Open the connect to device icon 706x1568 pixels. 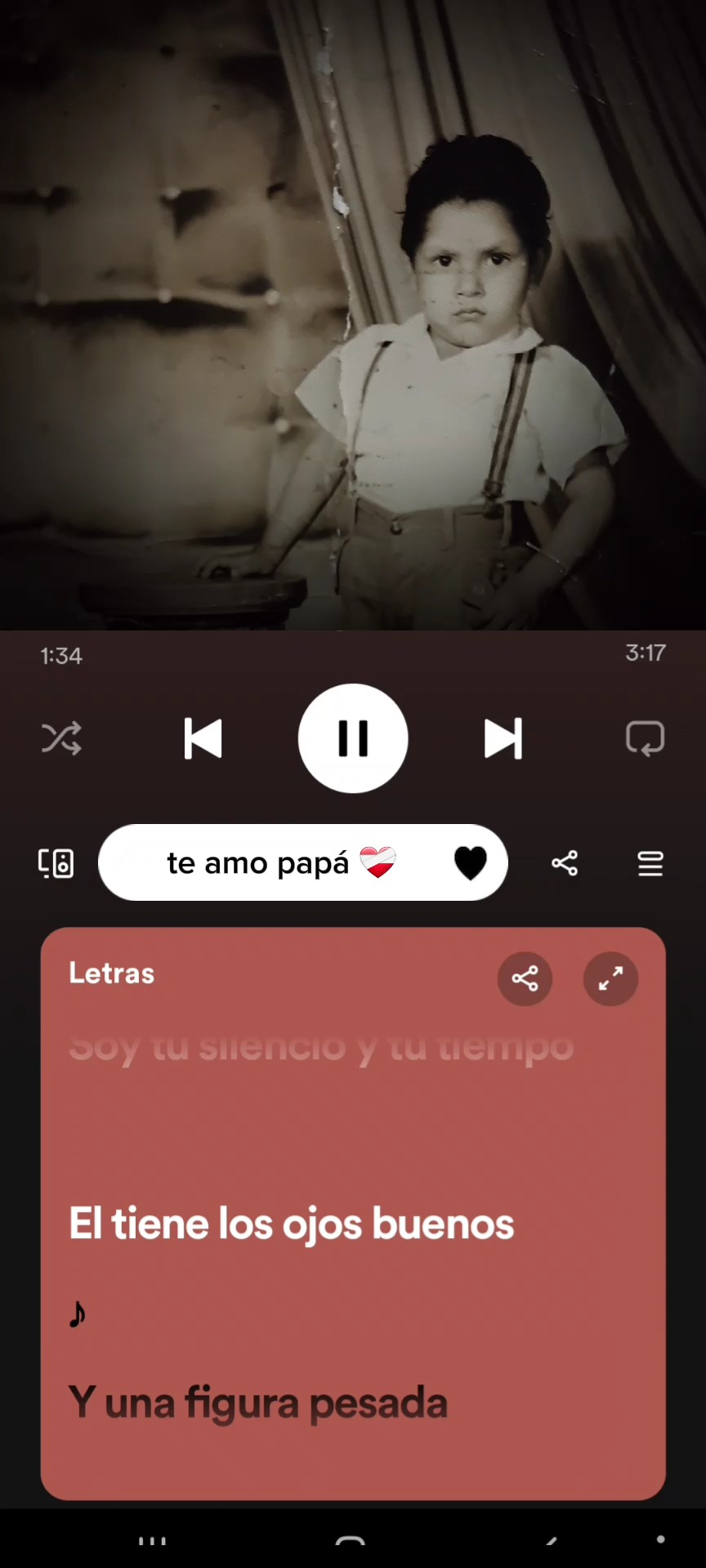pyautogui.click(x=56, y=863)
